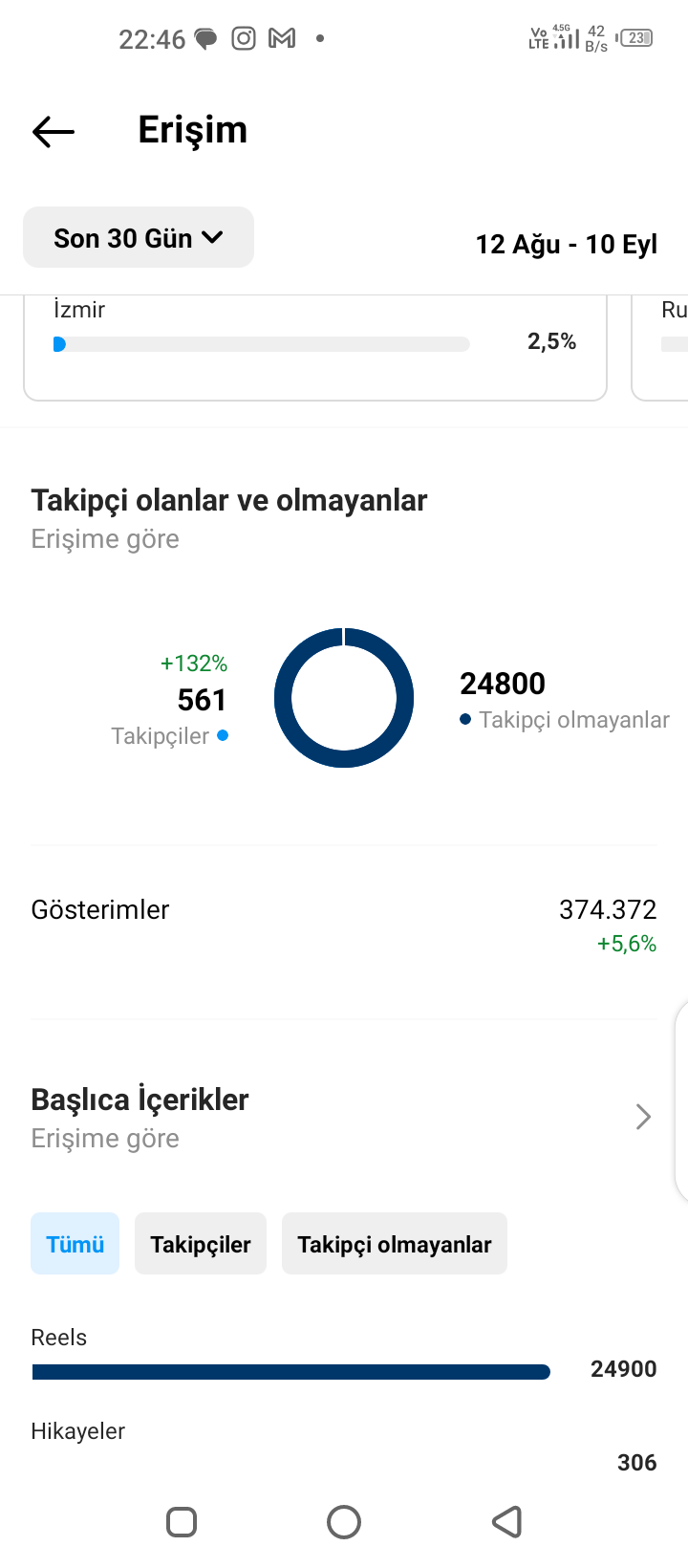The height and width of the screenshot is (1568, 688).
Task: Filter by Takipçi olmayanlar chip
Action: point(395,1244)
